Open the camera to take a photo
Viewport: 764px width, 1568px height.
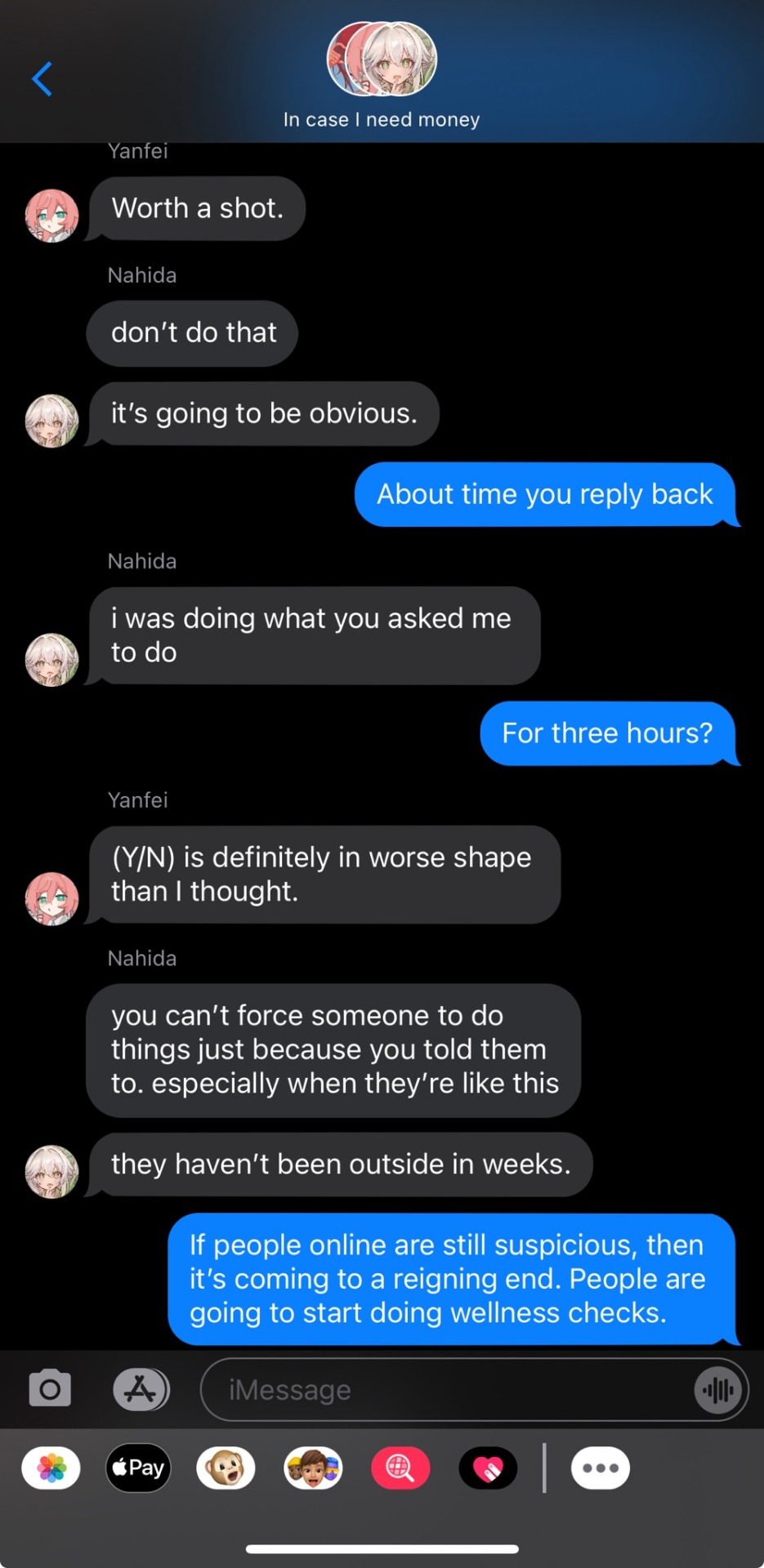(x=50, y=1388)
